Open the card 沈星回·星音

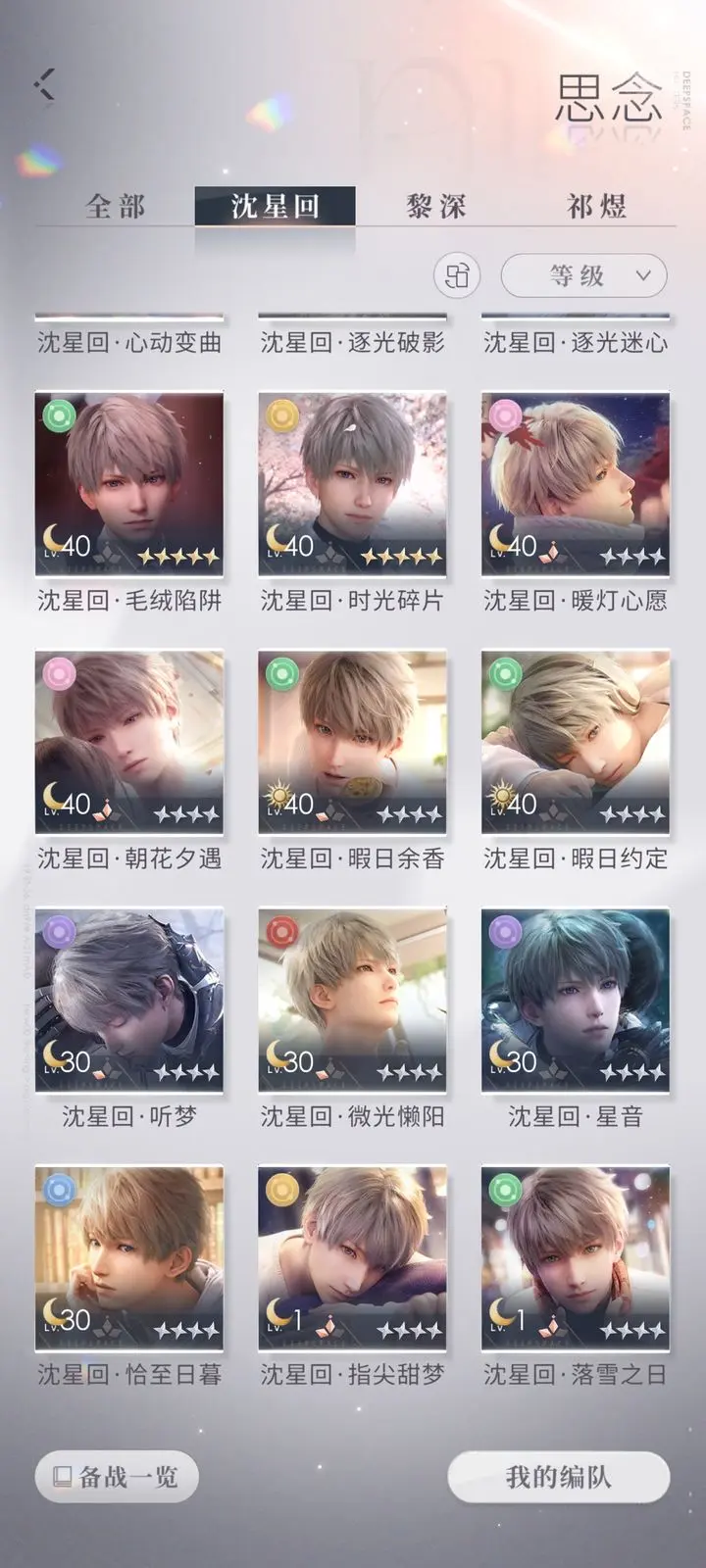pos(576,1000)
